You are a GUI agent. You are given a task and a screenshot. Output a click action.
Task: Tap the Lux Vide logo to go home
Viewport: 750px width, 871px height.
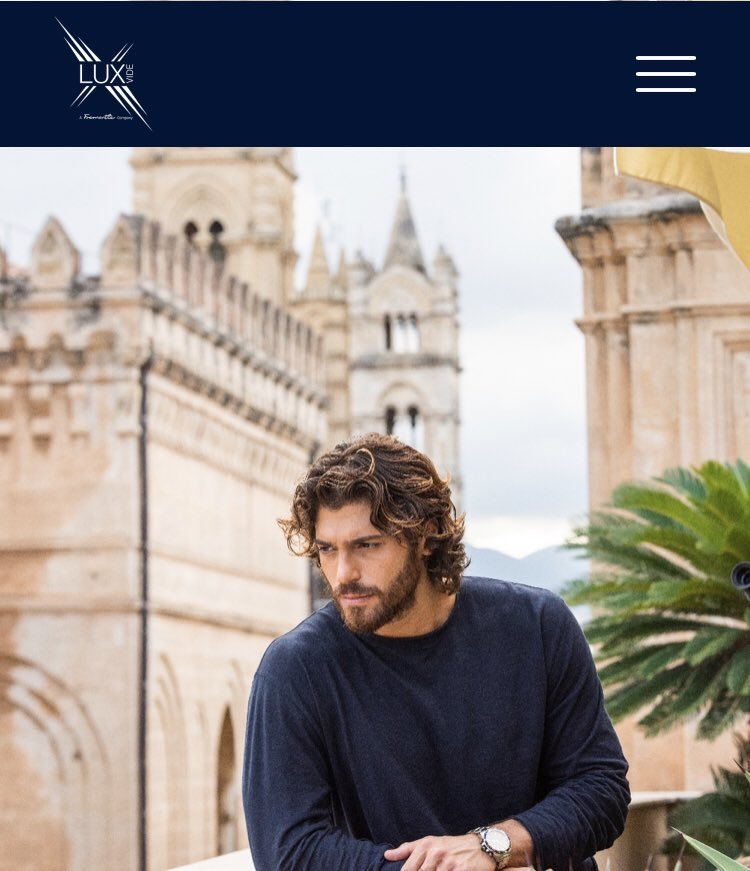click(104, 74)
